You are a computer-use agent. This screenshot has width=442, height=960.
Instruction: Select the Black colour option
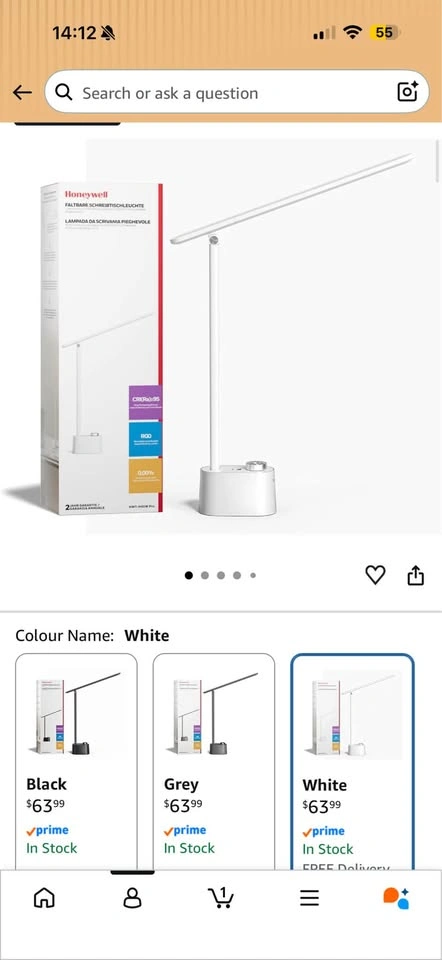77,762
